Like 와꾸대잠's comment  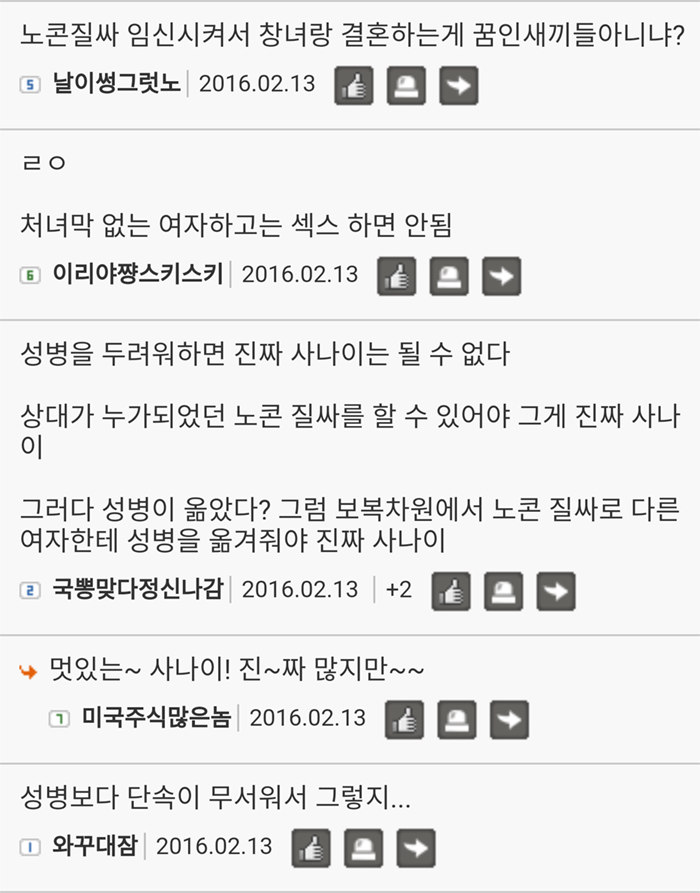311,848
